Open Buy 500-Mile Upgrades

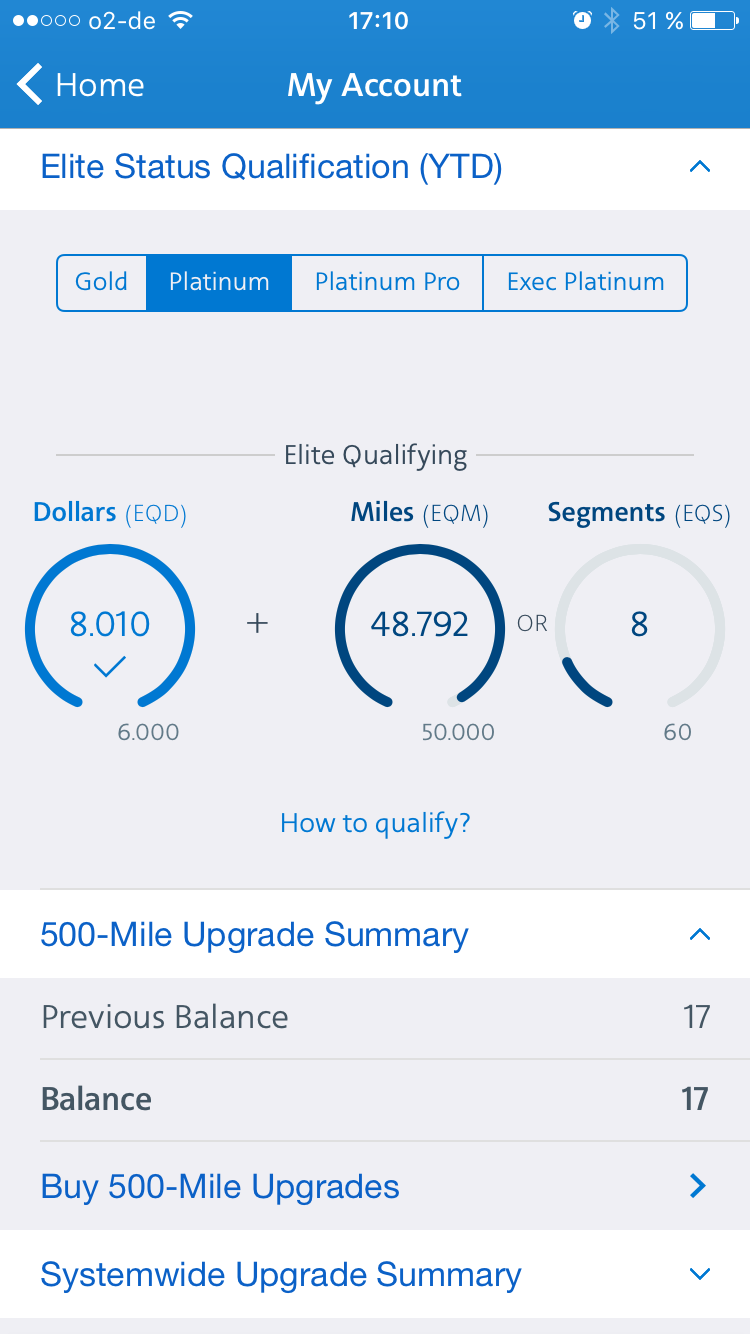[x=375, y=1187]
